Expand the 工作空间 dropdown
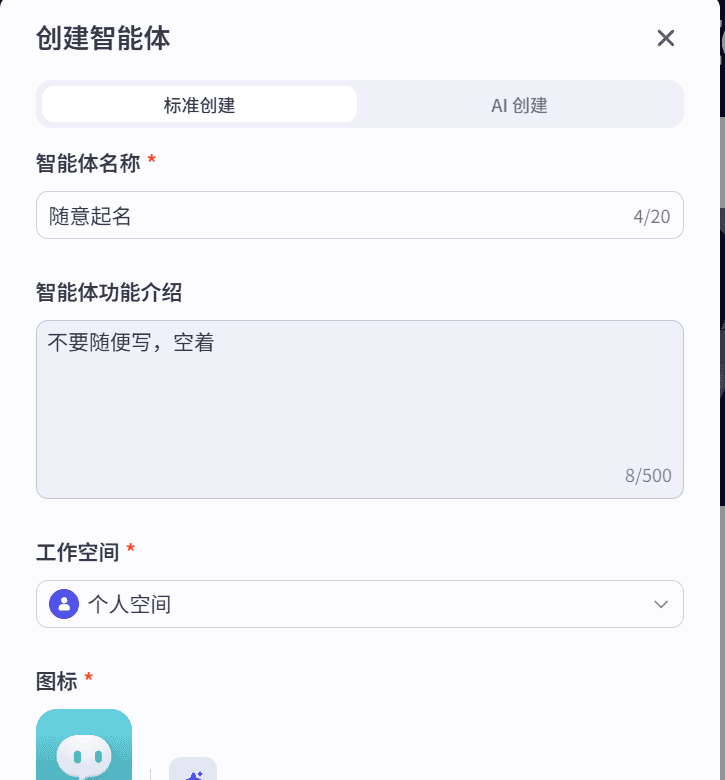The height and width of the screenshot is (780, 725). click(x=360, y=604)
